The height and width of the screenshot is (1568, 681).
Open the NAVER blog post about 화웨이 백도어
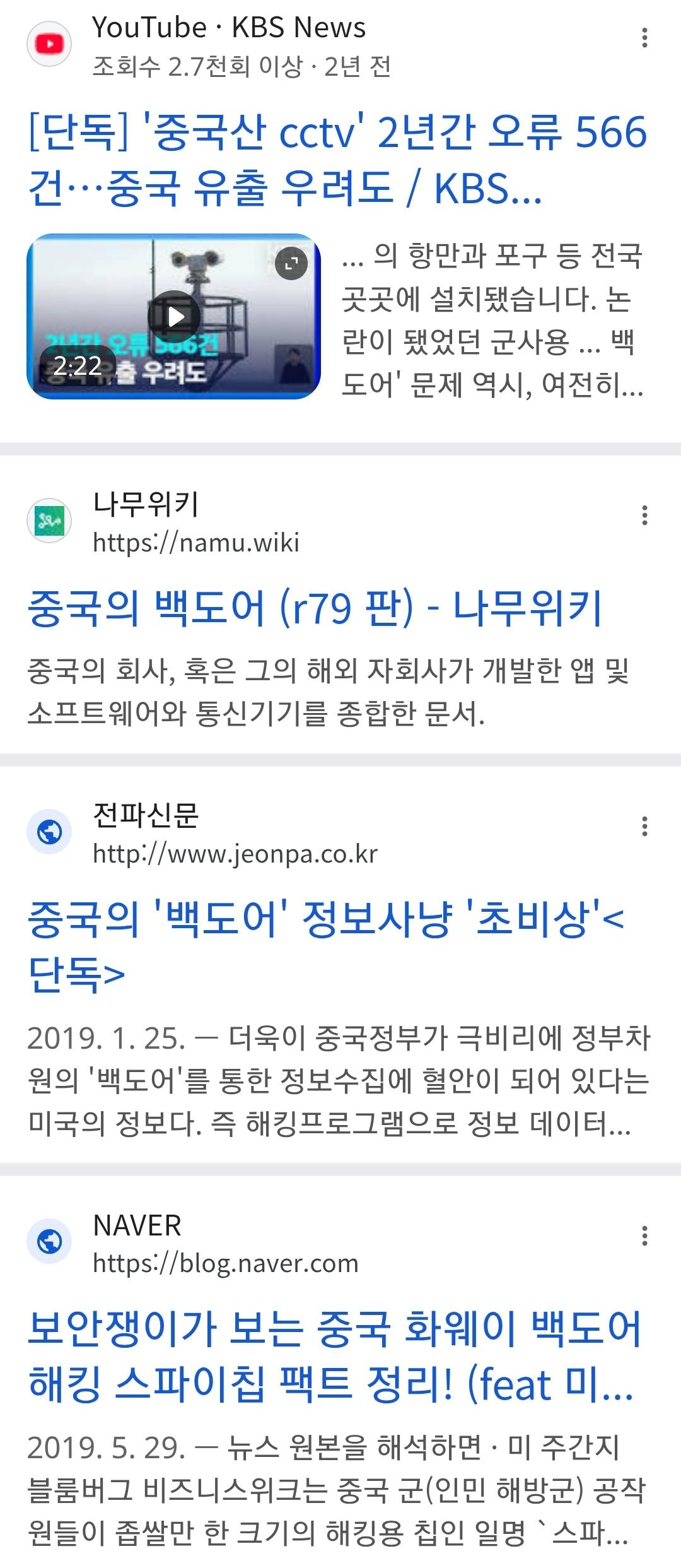[334, 1355]
